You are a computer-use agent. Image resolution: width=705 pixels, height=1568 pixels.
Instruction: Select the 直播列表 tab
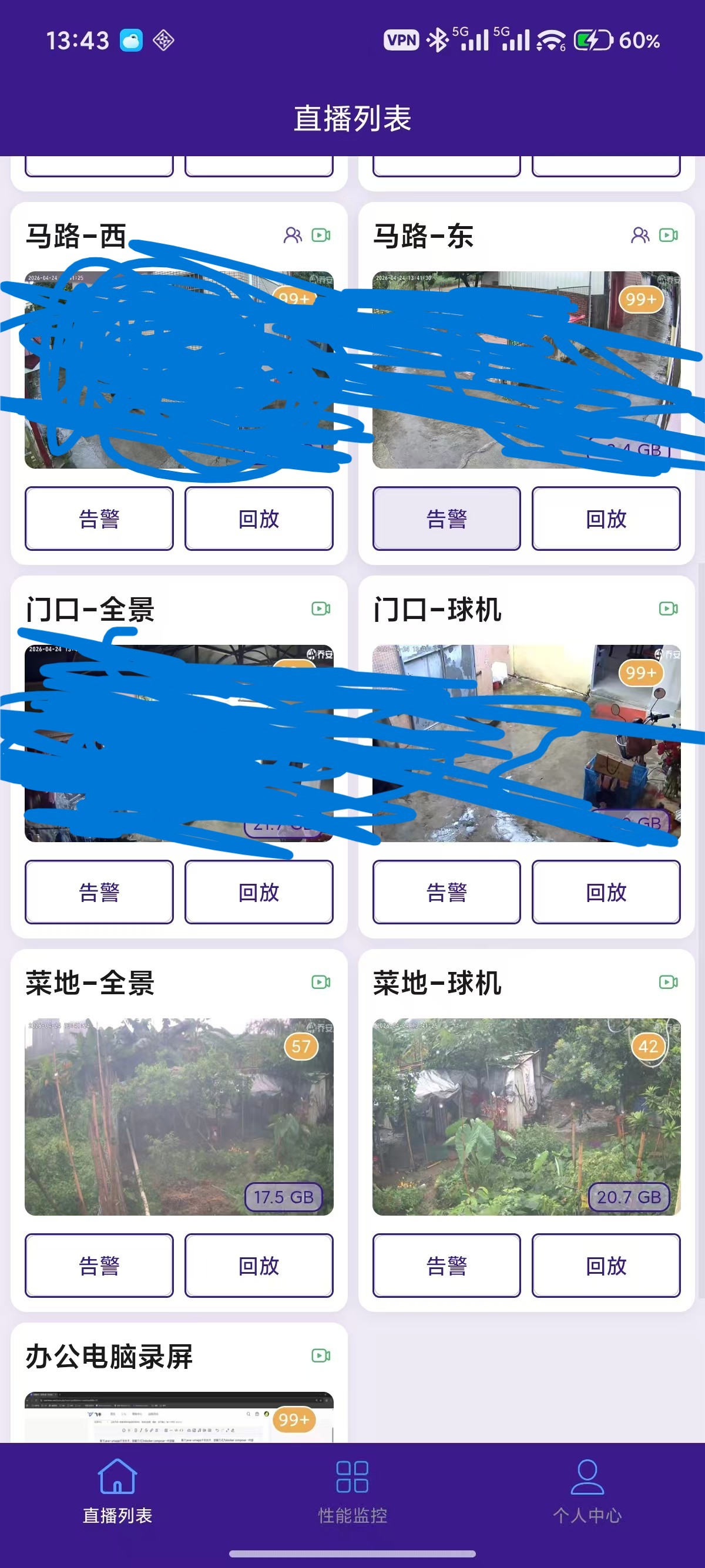click(117, 1489)
